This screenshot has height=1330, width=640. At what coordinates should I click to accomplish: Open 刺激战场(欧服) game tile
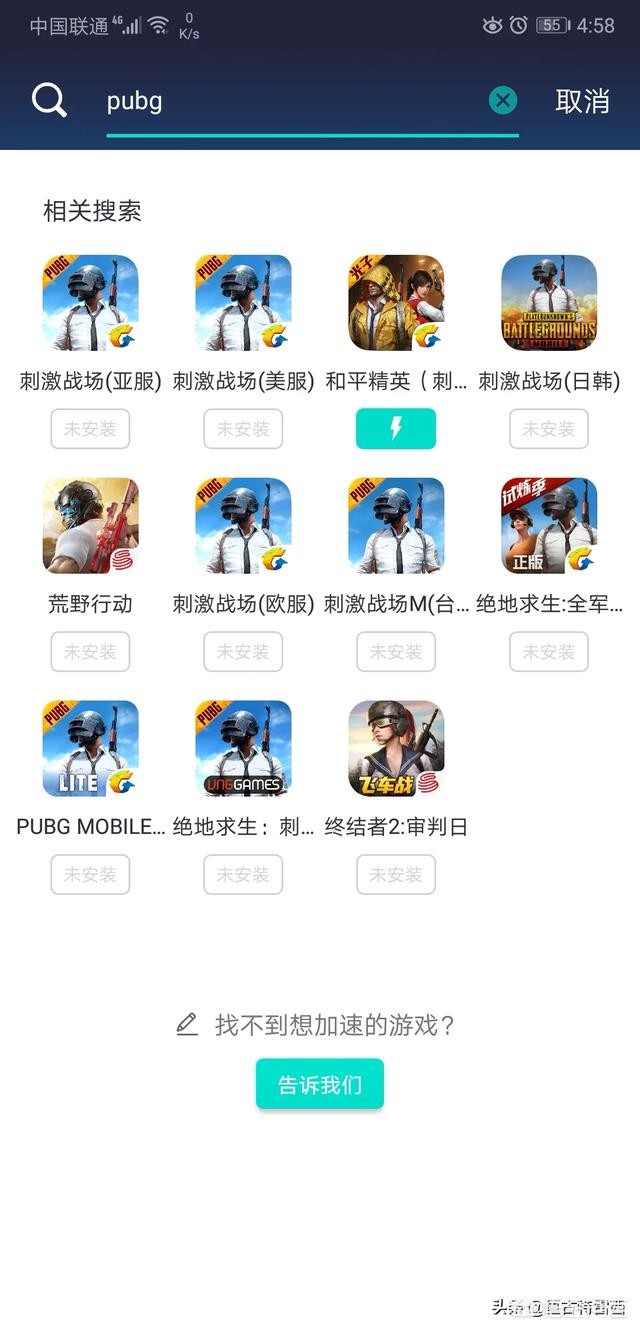pyautogui.click(x=243, y=526)
